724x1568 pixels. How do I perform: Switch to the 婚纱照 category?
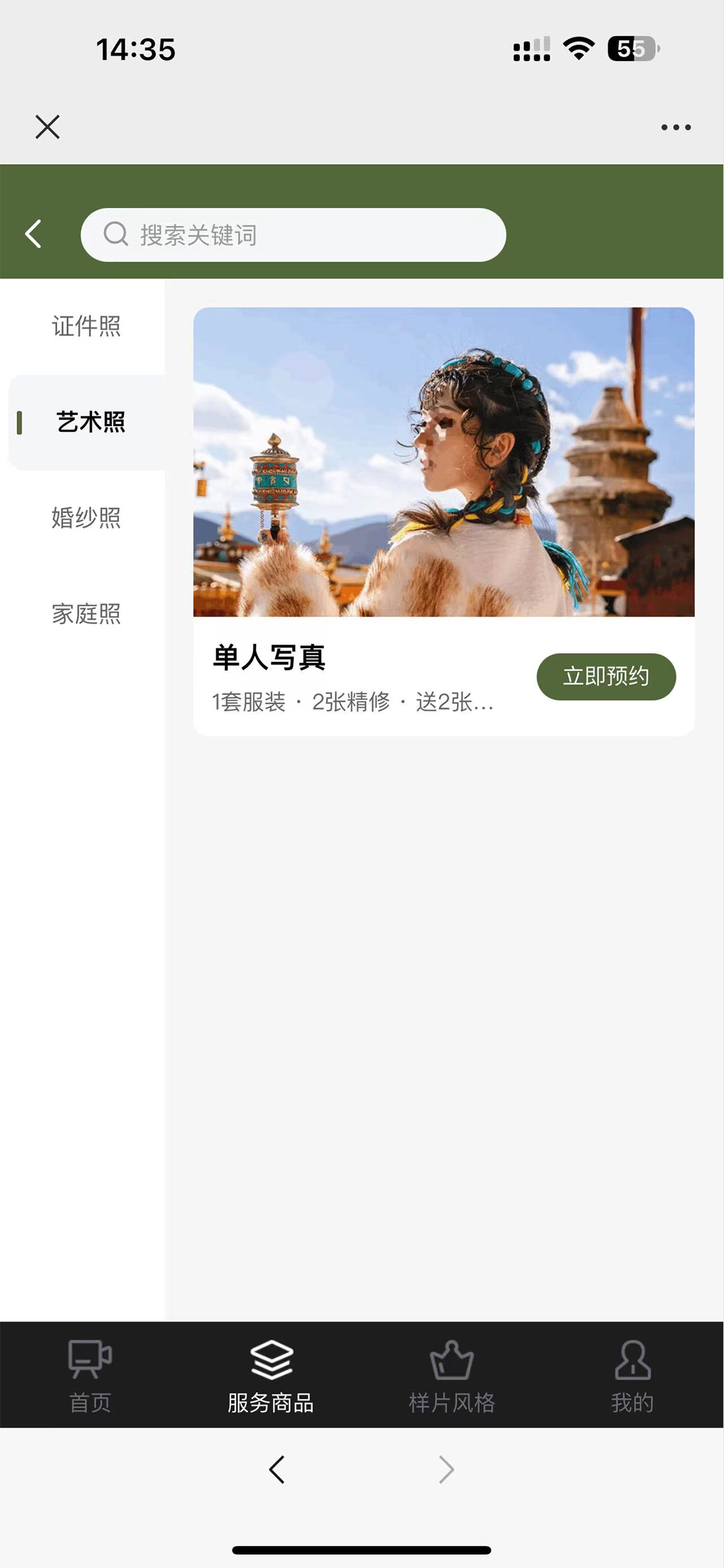tap(86, 518)
